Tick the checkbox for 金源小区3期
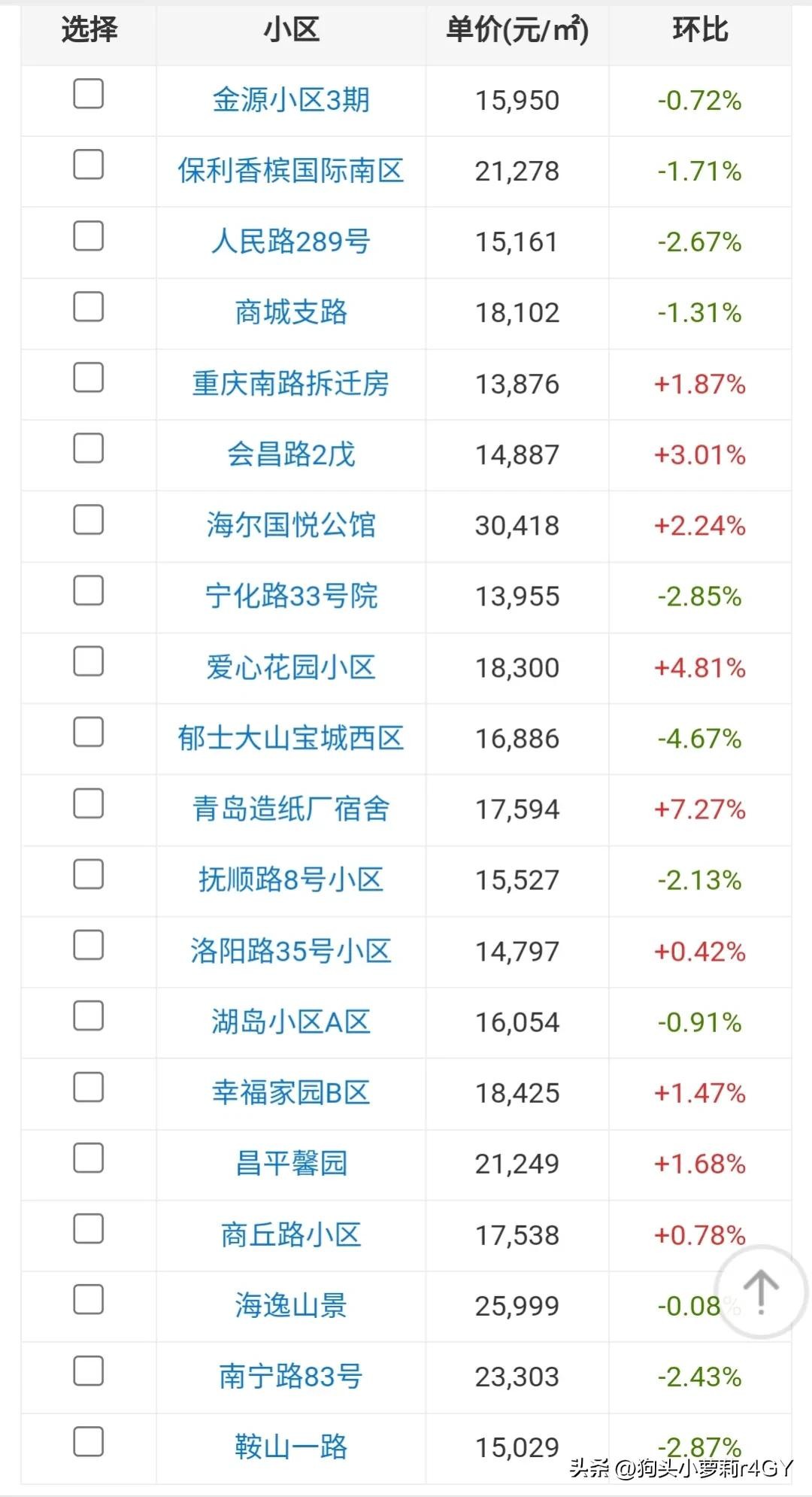812x1497 pixels. [x=88, y=94]
